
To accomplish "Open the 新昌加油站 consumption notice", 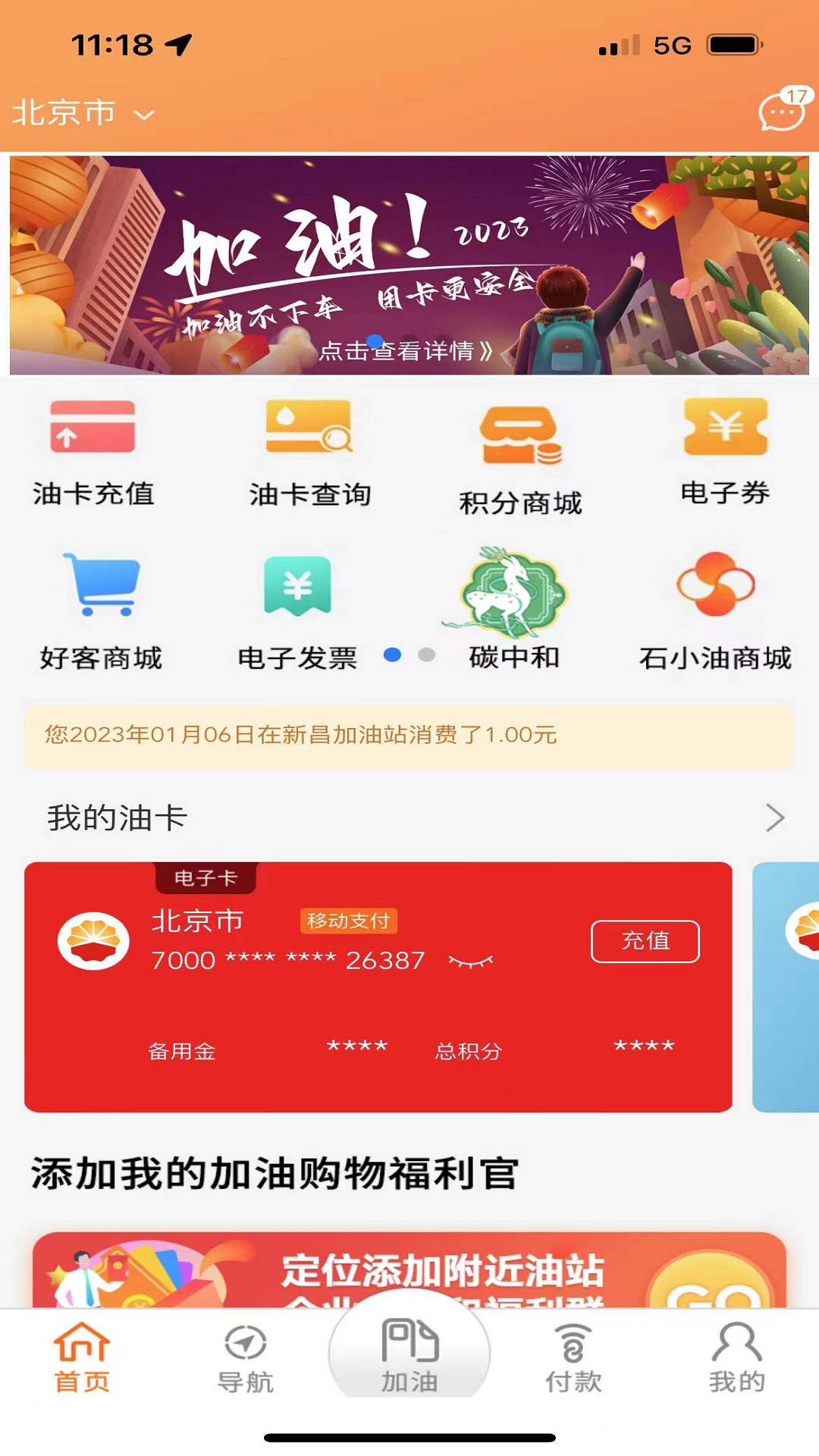I will point(409,735).
